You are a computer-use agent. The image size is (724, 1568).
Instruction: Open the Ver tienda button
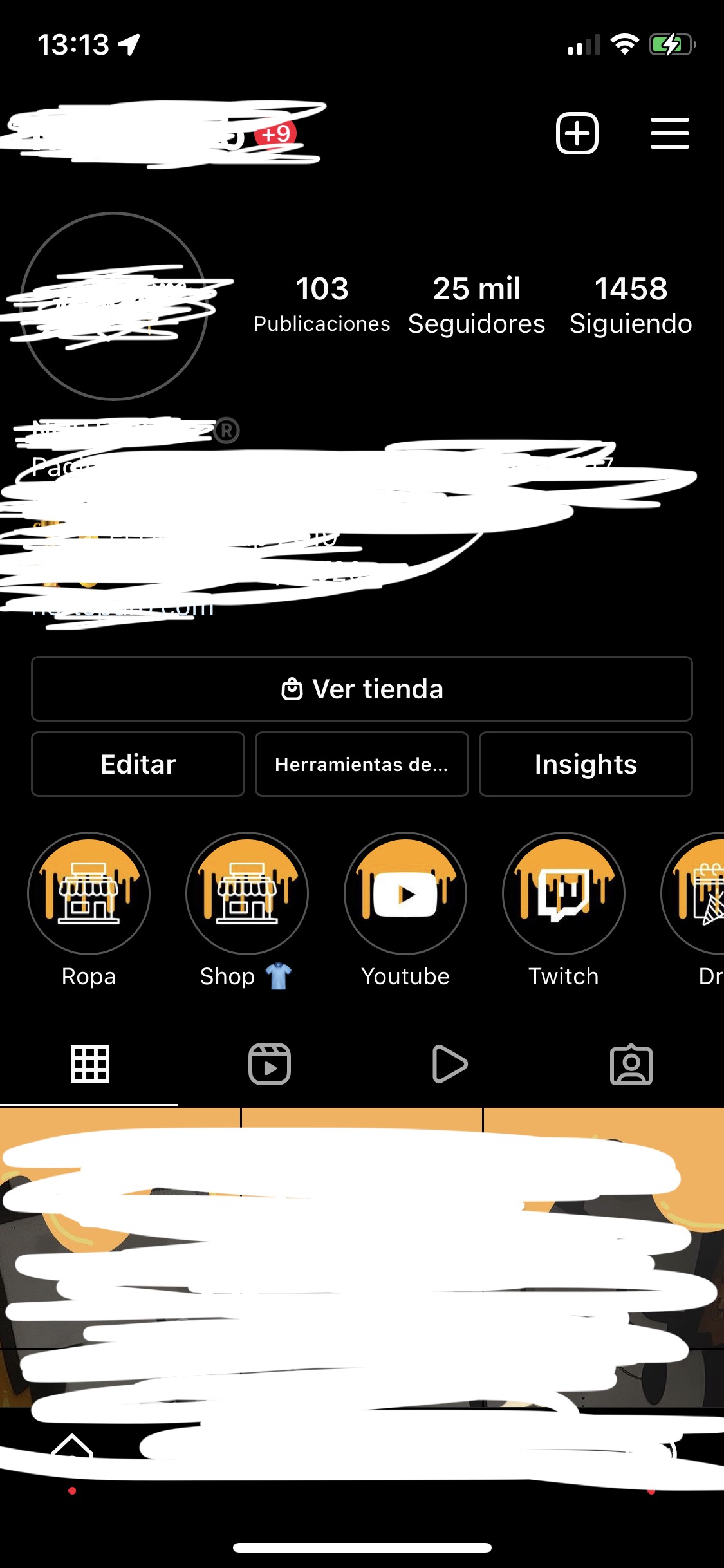(x=362, y=689)
